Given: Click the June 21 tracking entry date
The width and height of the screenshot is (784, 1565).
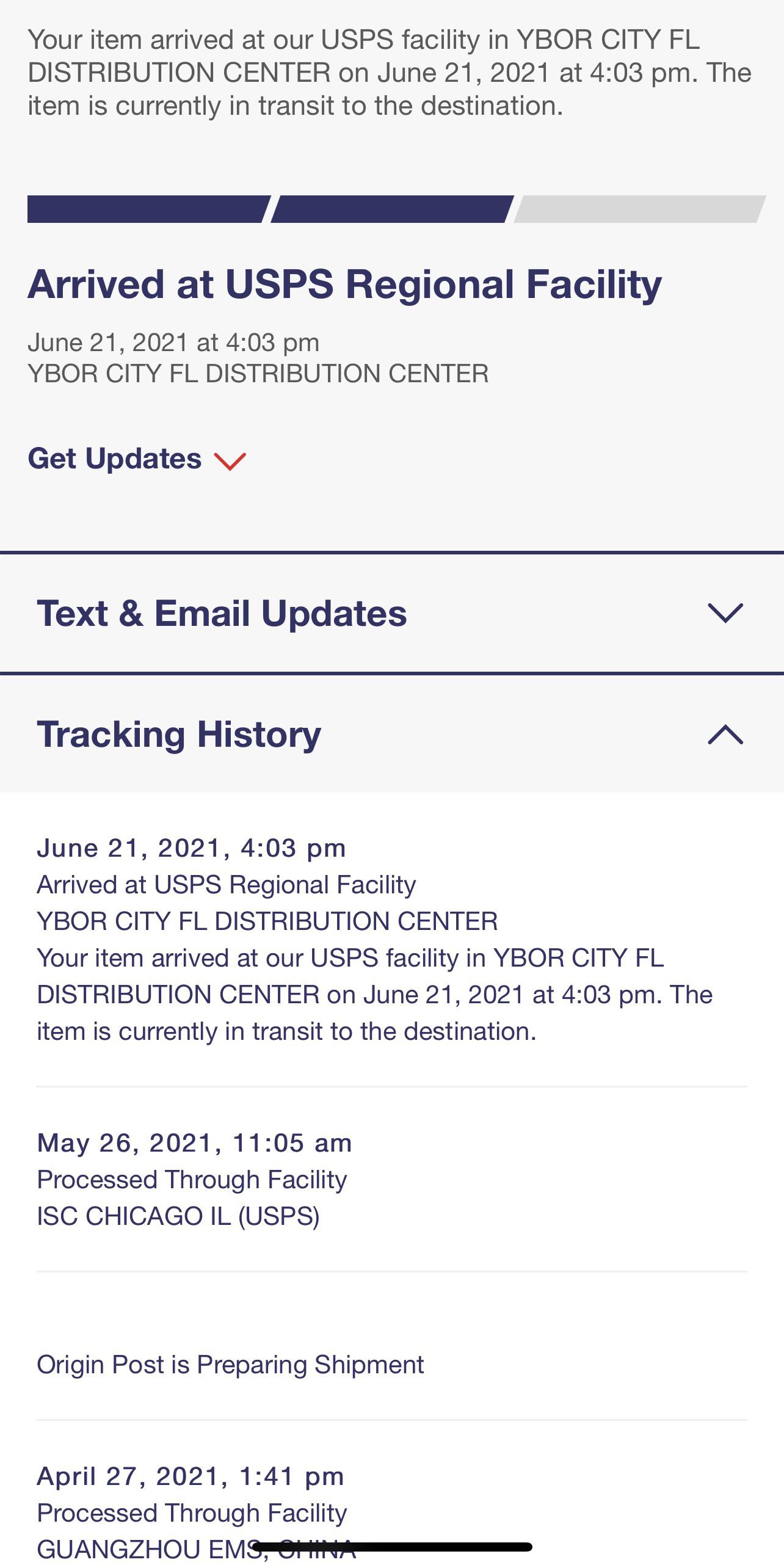Looking at the screenshot, I should tap(191, 847).
